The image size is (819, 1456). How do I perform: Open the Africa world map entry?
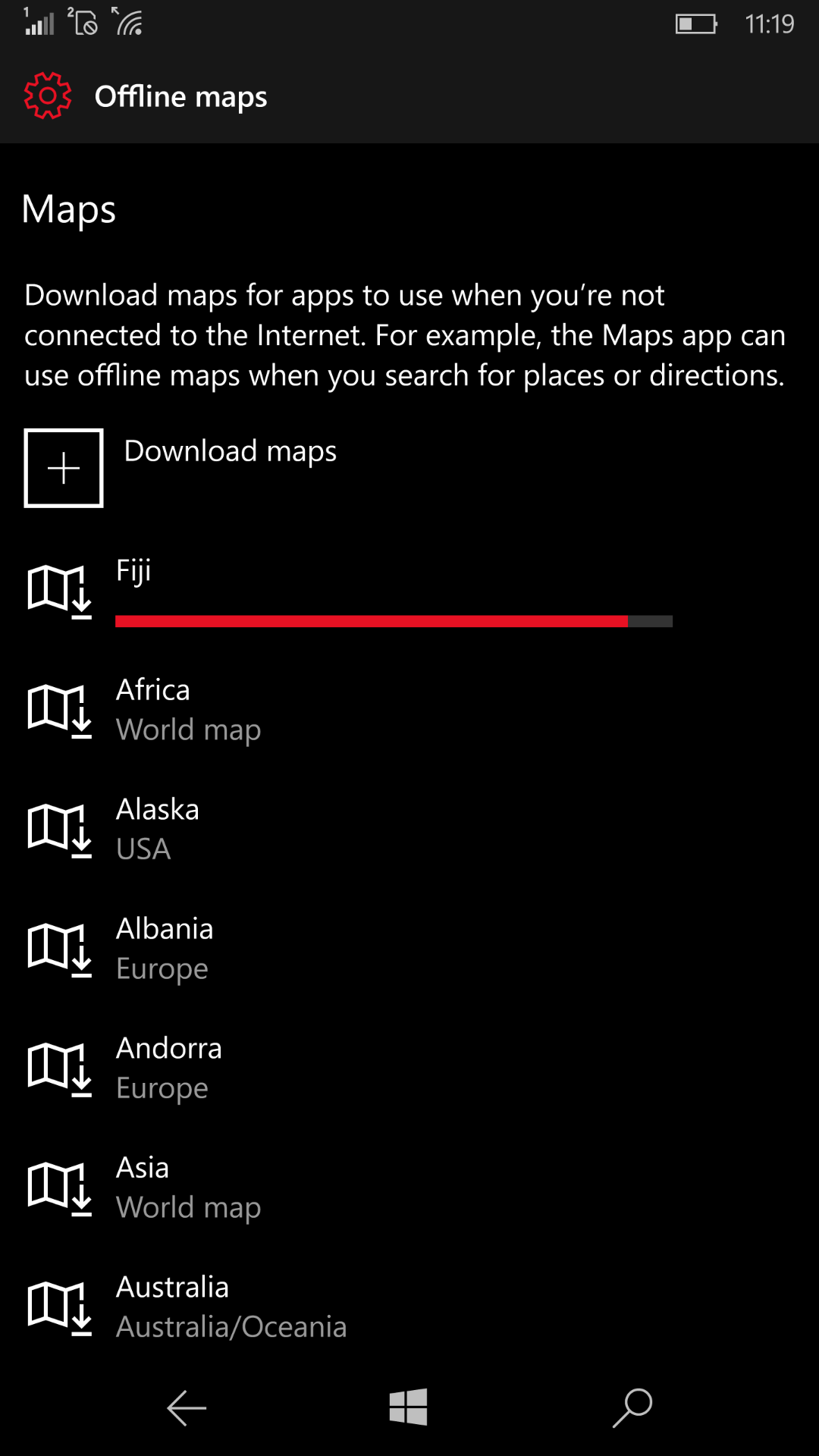point(409,710)
